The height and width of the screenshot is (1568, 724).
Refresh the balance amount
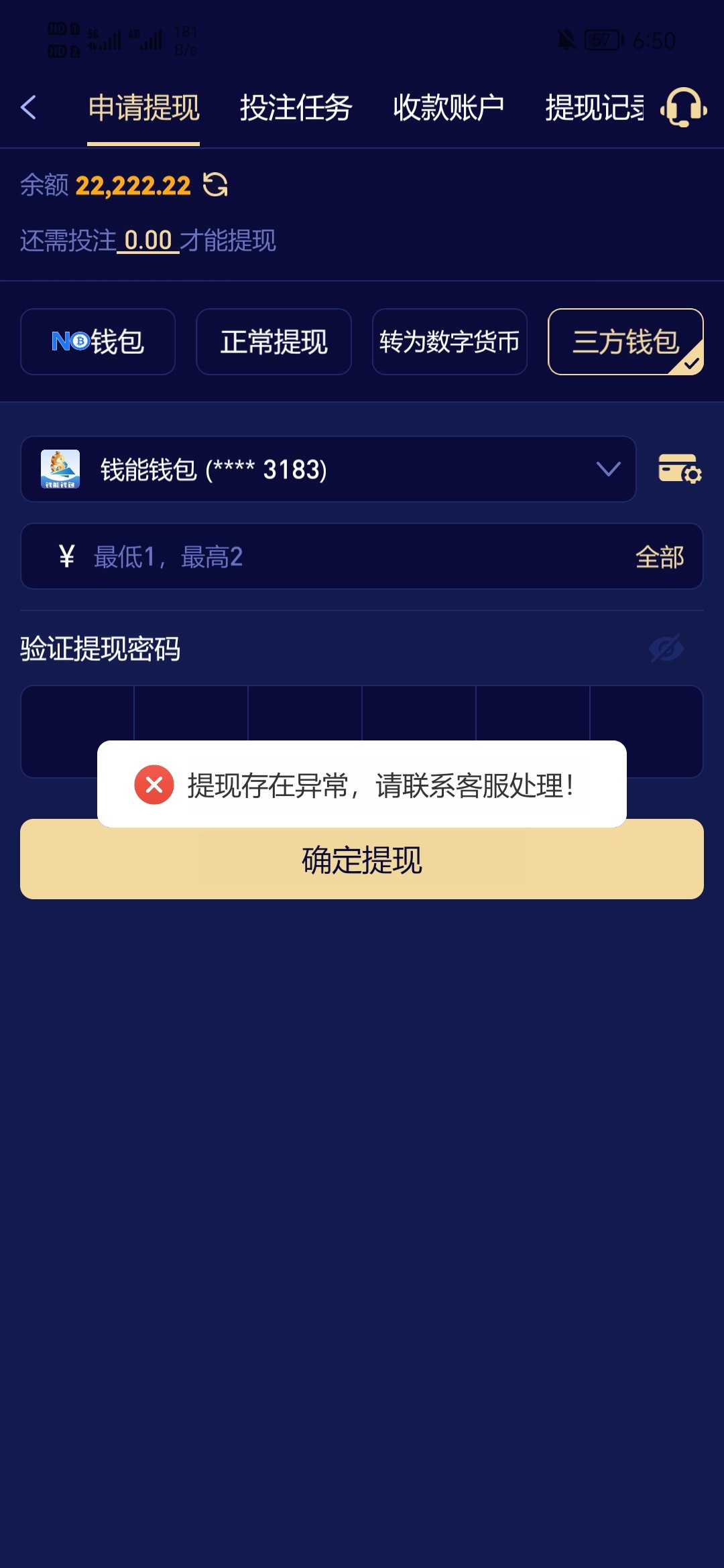click(215, 185)
